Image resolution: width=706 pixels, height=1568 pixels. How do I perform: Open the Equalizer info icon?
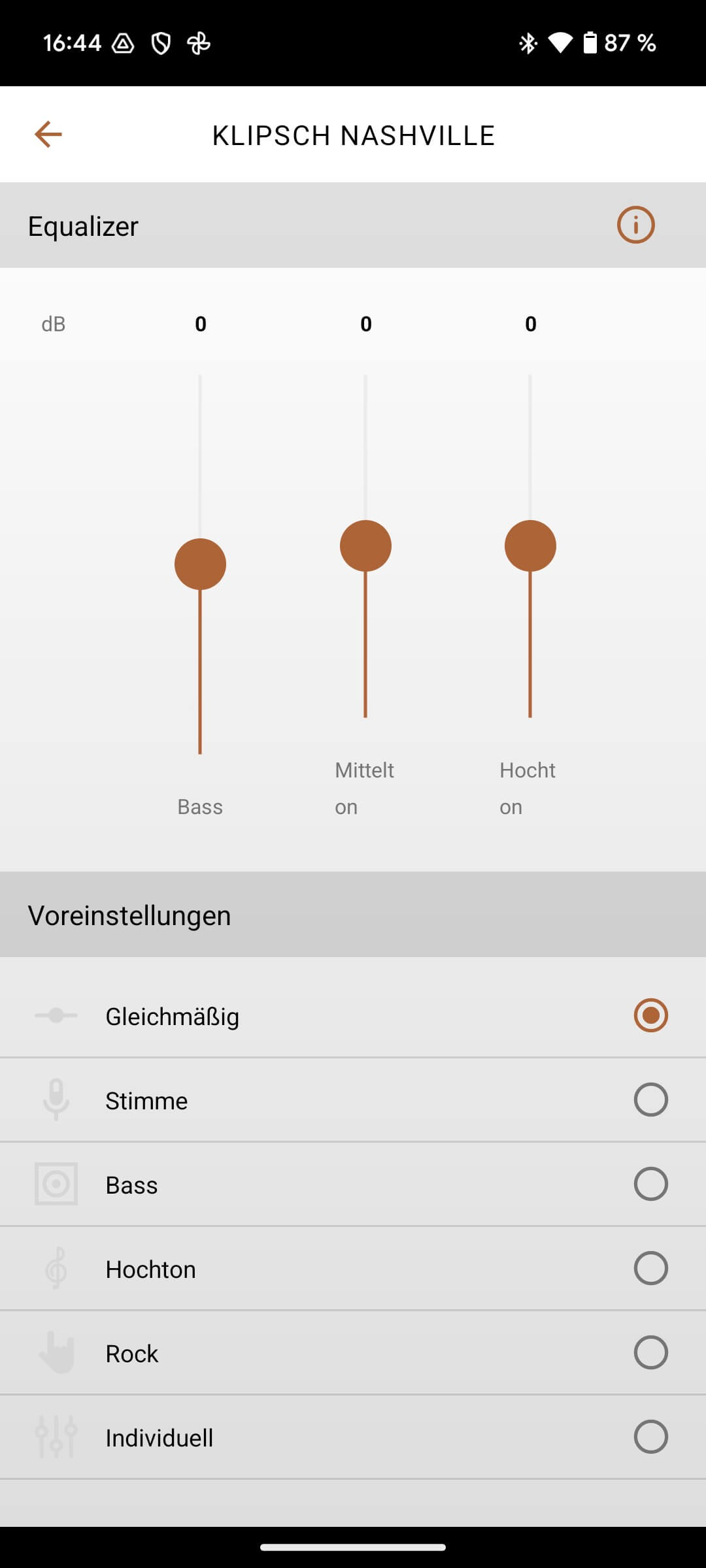635,225
